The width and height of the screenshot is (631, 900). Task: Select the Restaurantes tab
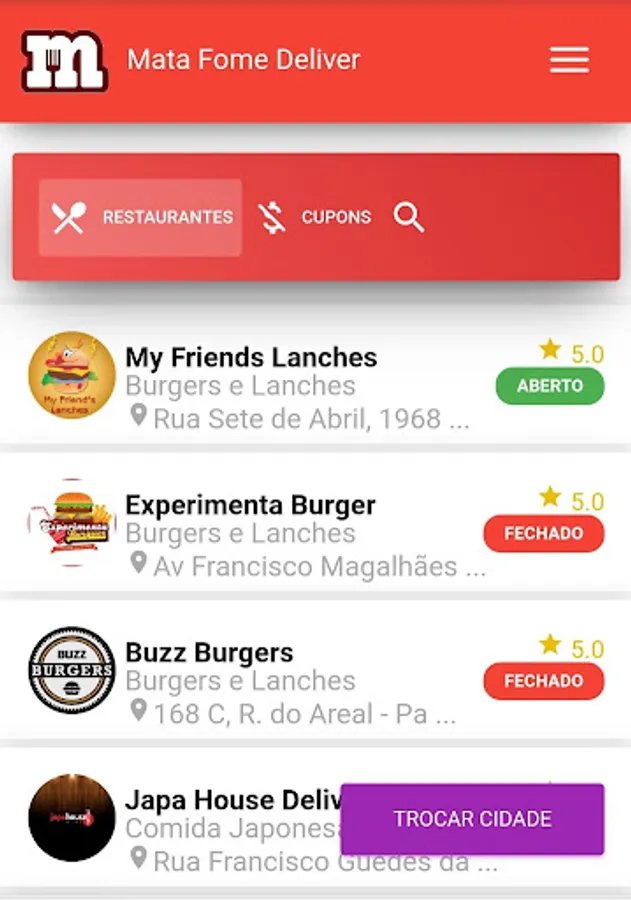tap(140, 217)
